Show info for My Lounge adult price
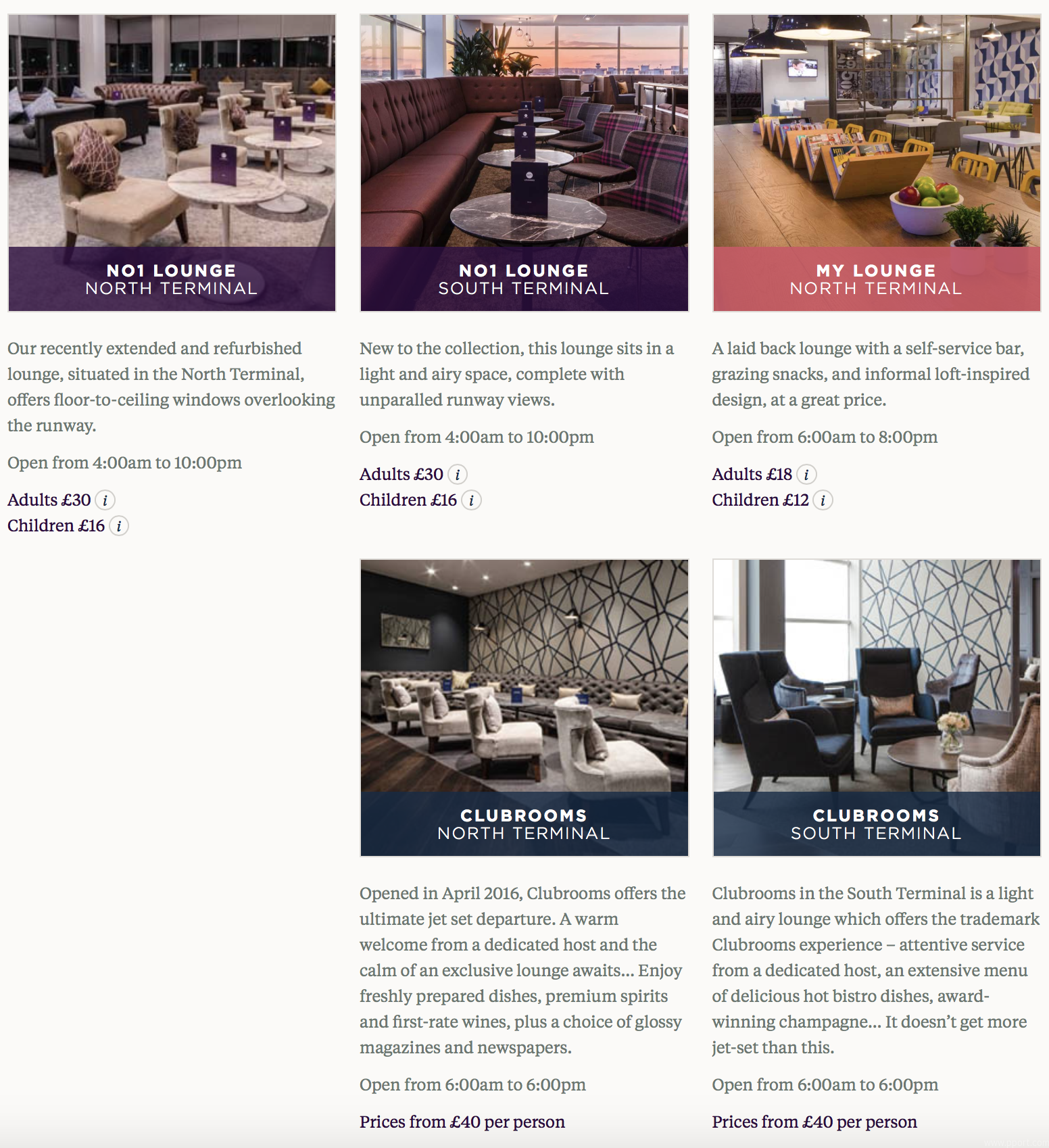This screenshot has height=1148, width=1049. coord(806,475)
